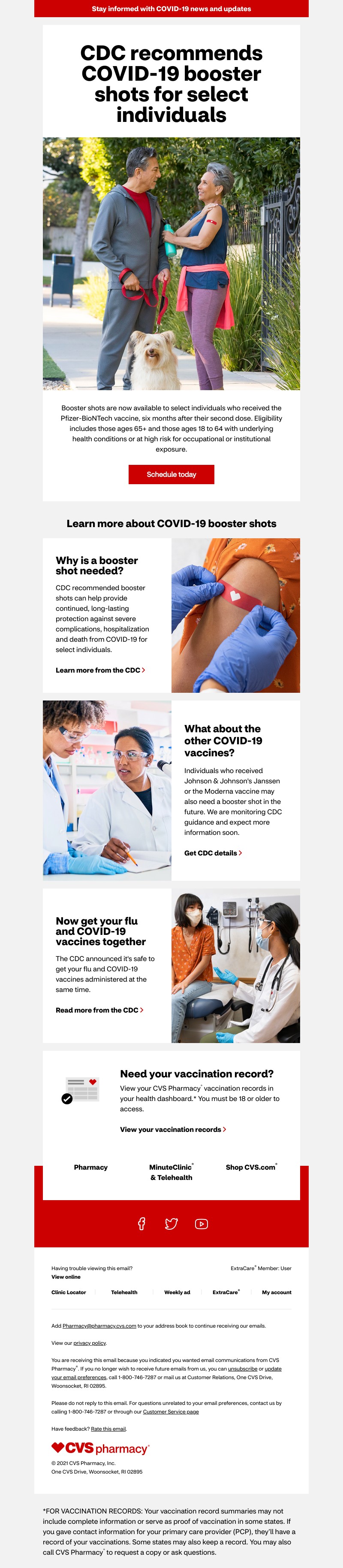Open the Customer Service page
Viewport: 343px width, 1568px height.
[171, 1412]
